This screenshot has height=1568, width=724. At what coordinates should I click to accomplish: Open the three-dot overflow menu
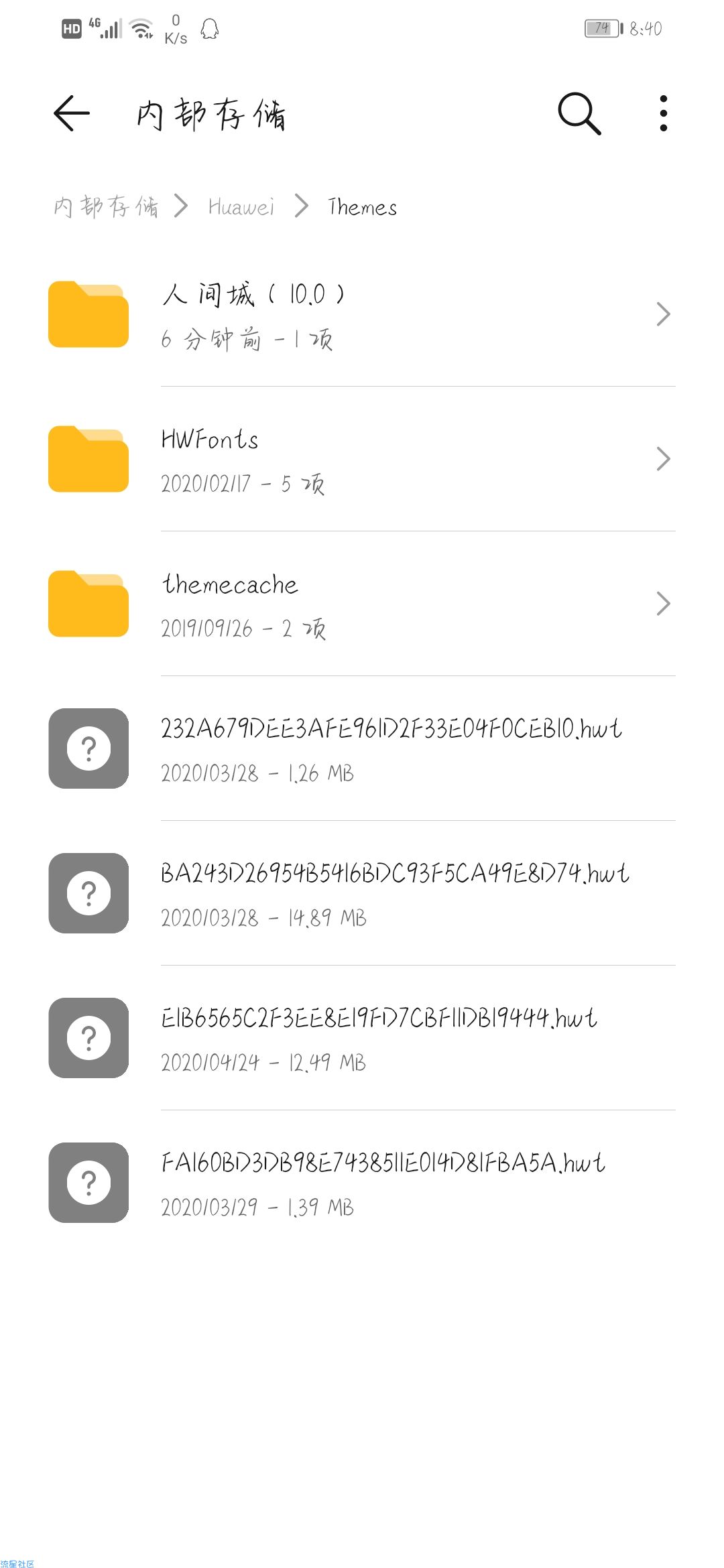tap(663, 113)
